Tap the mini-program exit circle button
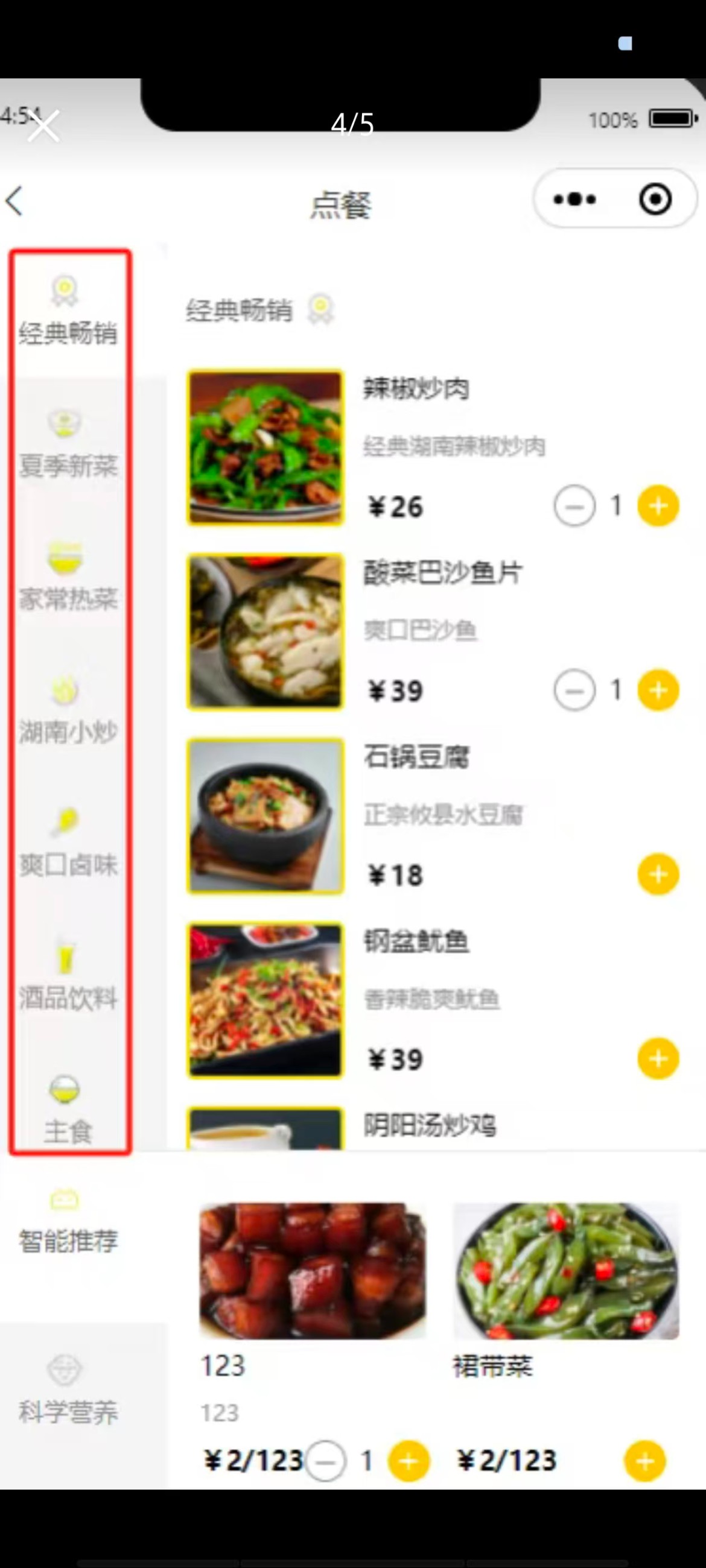This screenshot has height=1568, width=706. (x=655, y=199)
